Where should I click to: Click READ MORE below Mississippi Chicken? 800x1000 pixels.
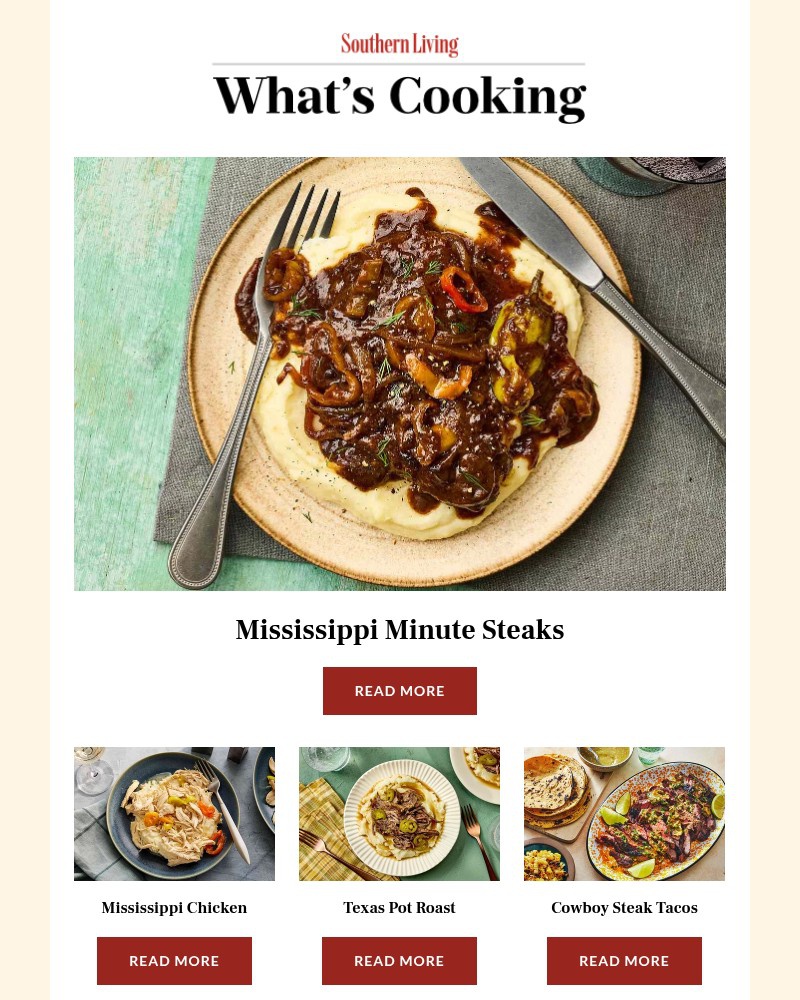(174, 960)
